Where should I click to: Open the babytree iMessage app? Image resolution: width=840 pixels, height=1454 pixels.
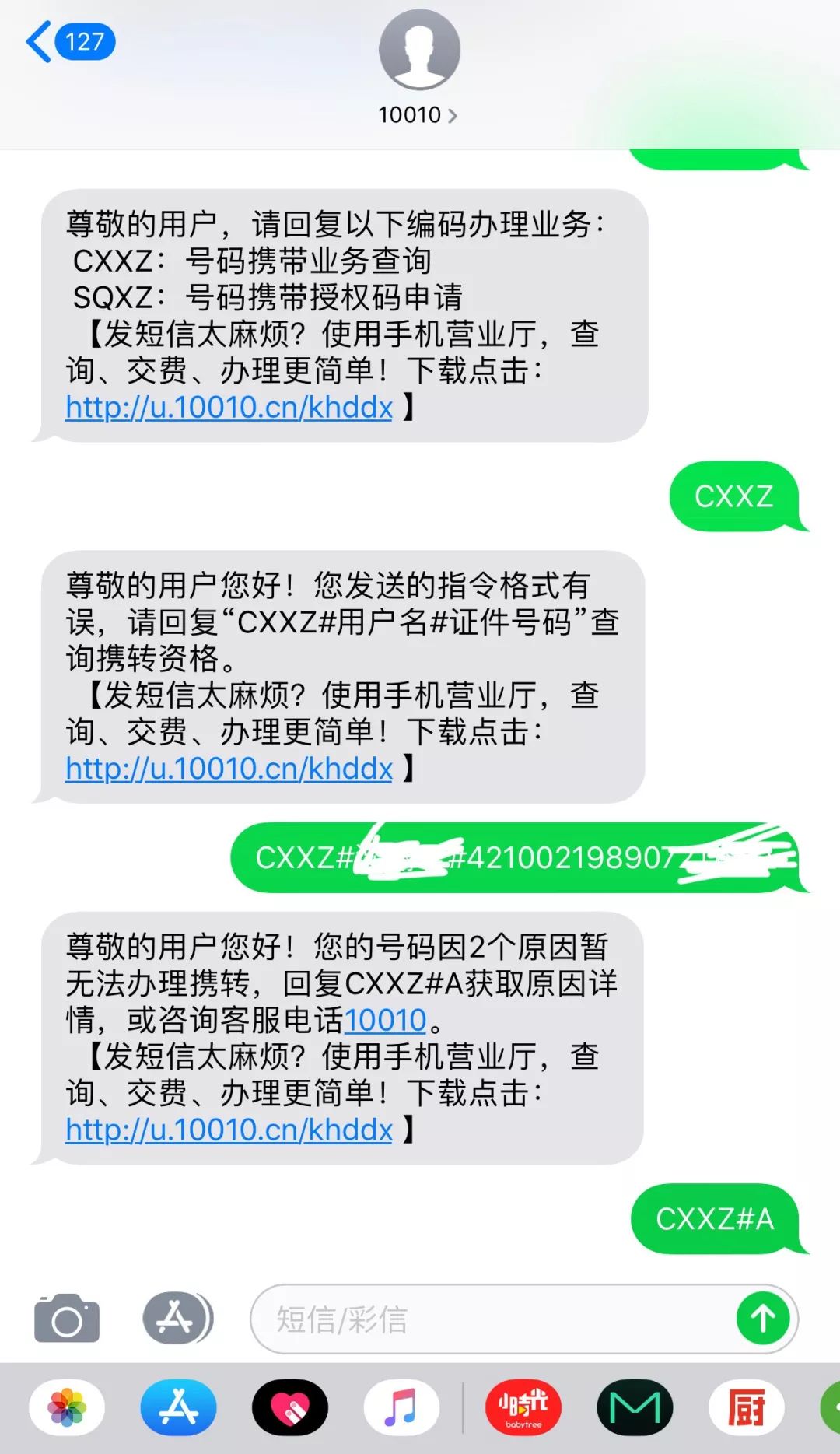523,1407
